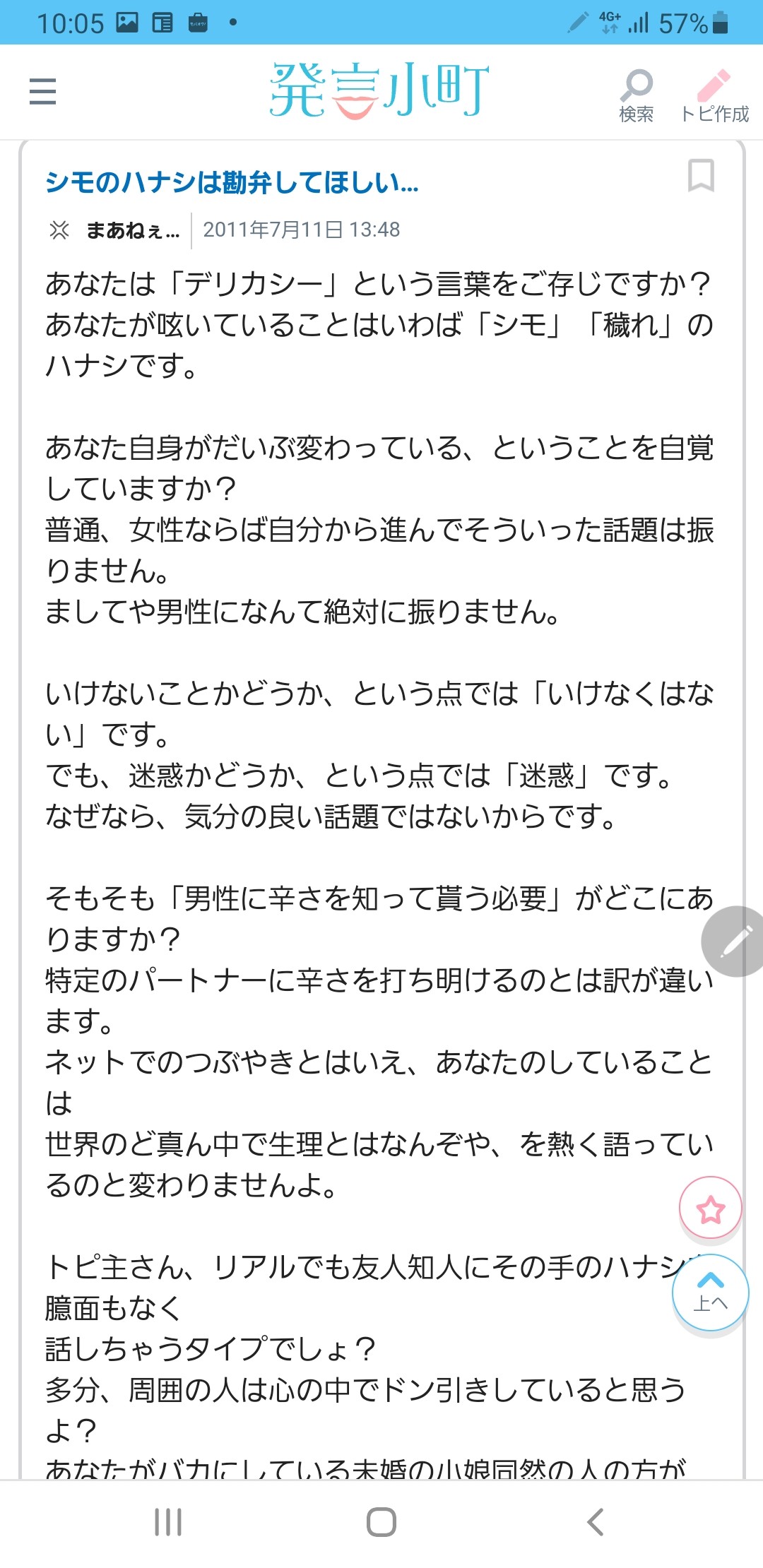The height and width of the screenshot is (1568, 763).
Task: Open the title シモのハナシは勘弁してほしい...
Action: pos(232,184)
